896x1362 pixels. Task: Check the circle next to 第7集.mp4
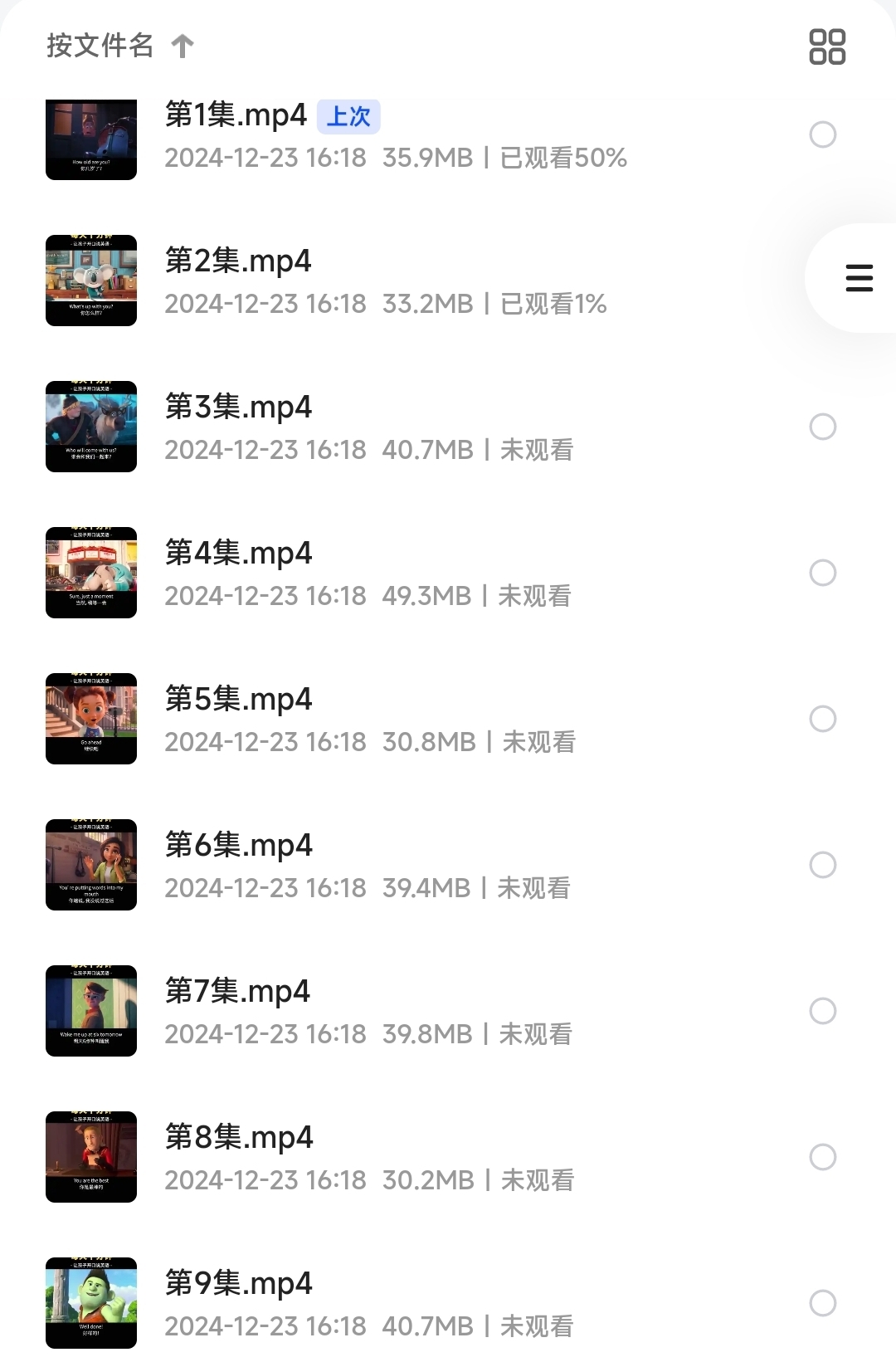point(822,1011)
